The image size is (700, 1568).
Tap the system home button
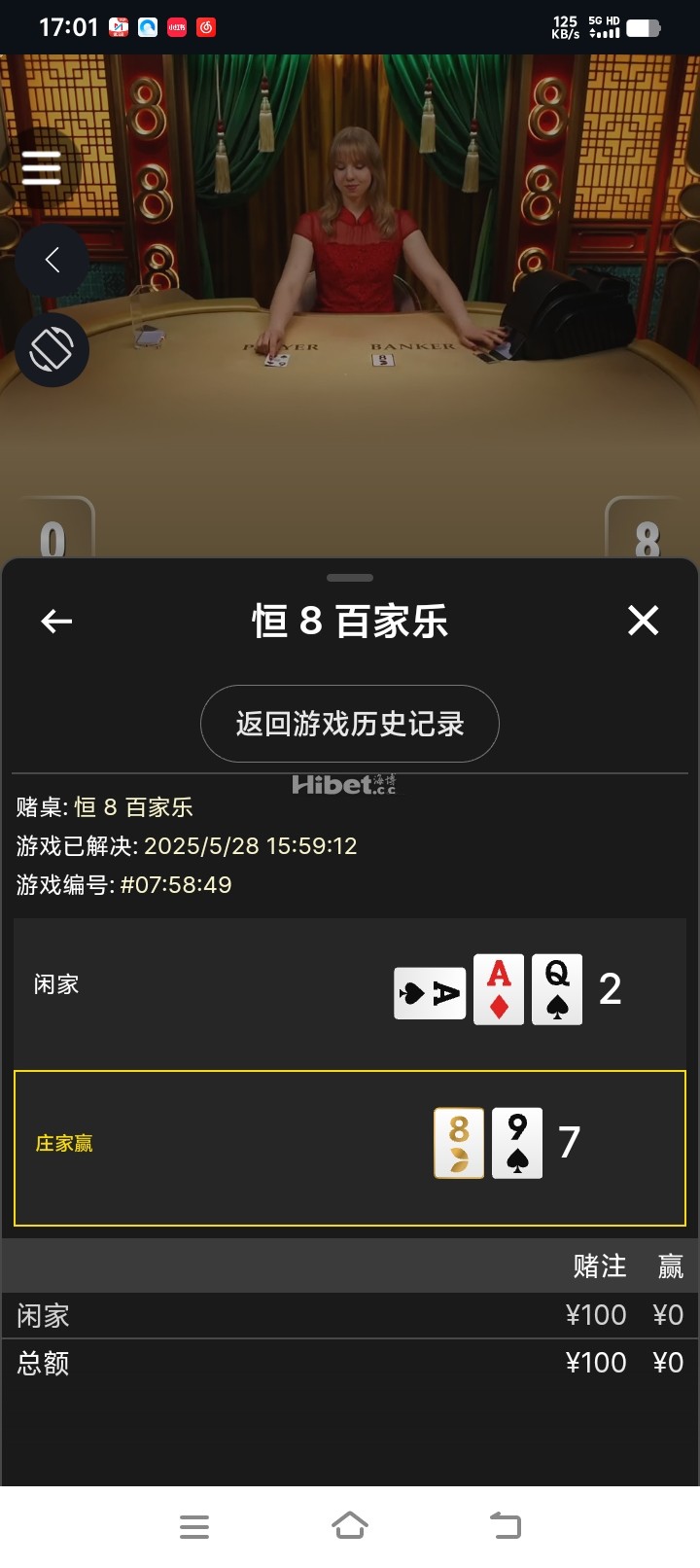(x=350, y=1525)
